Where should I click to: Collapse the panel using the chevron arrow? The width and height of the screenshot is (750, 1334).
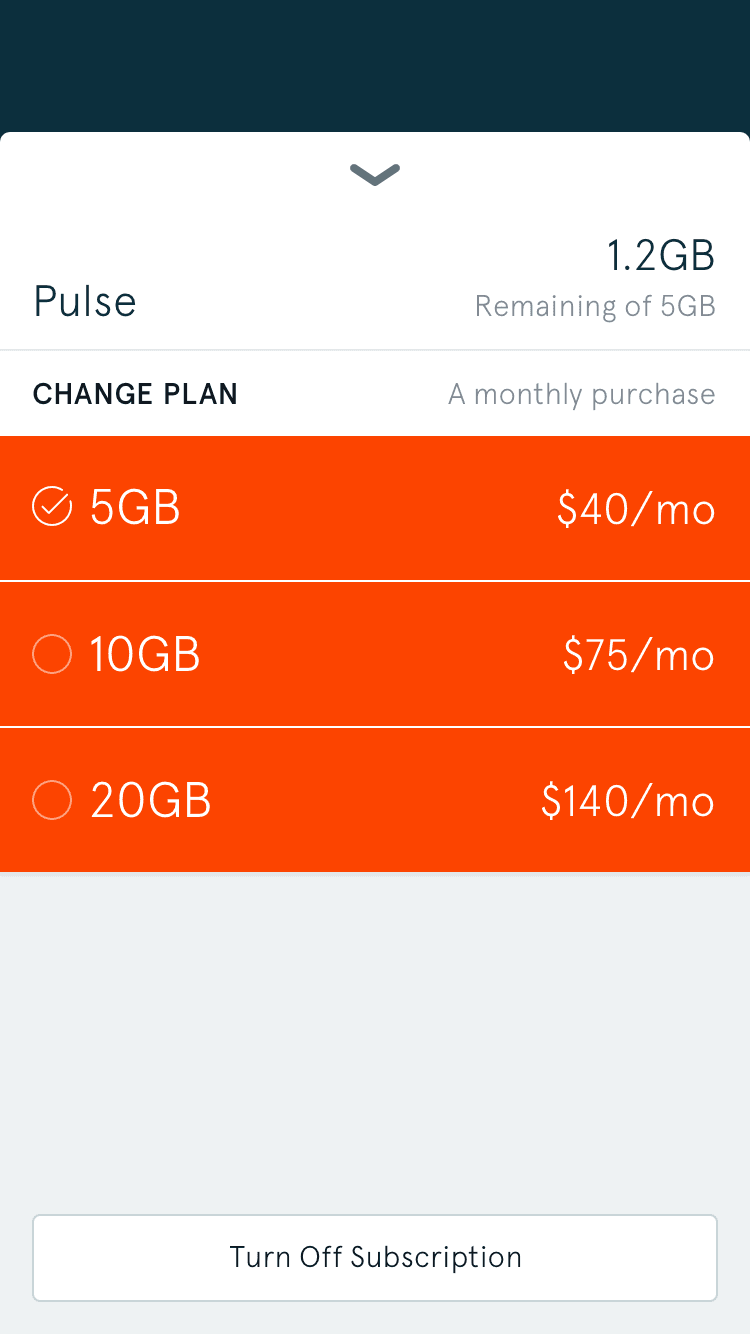coord(374,174)
